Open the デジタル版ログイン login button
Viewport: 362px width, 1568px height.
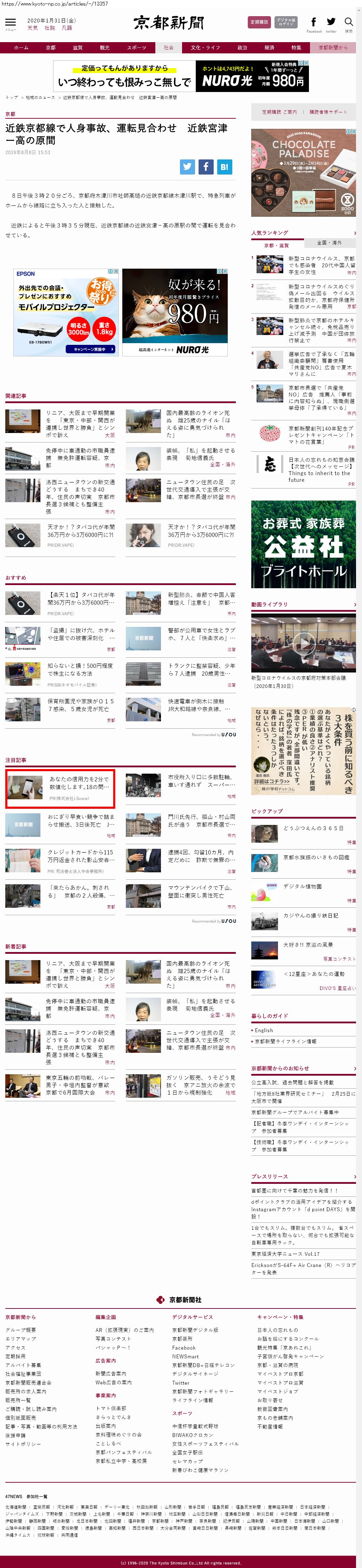tap(286, 22)
